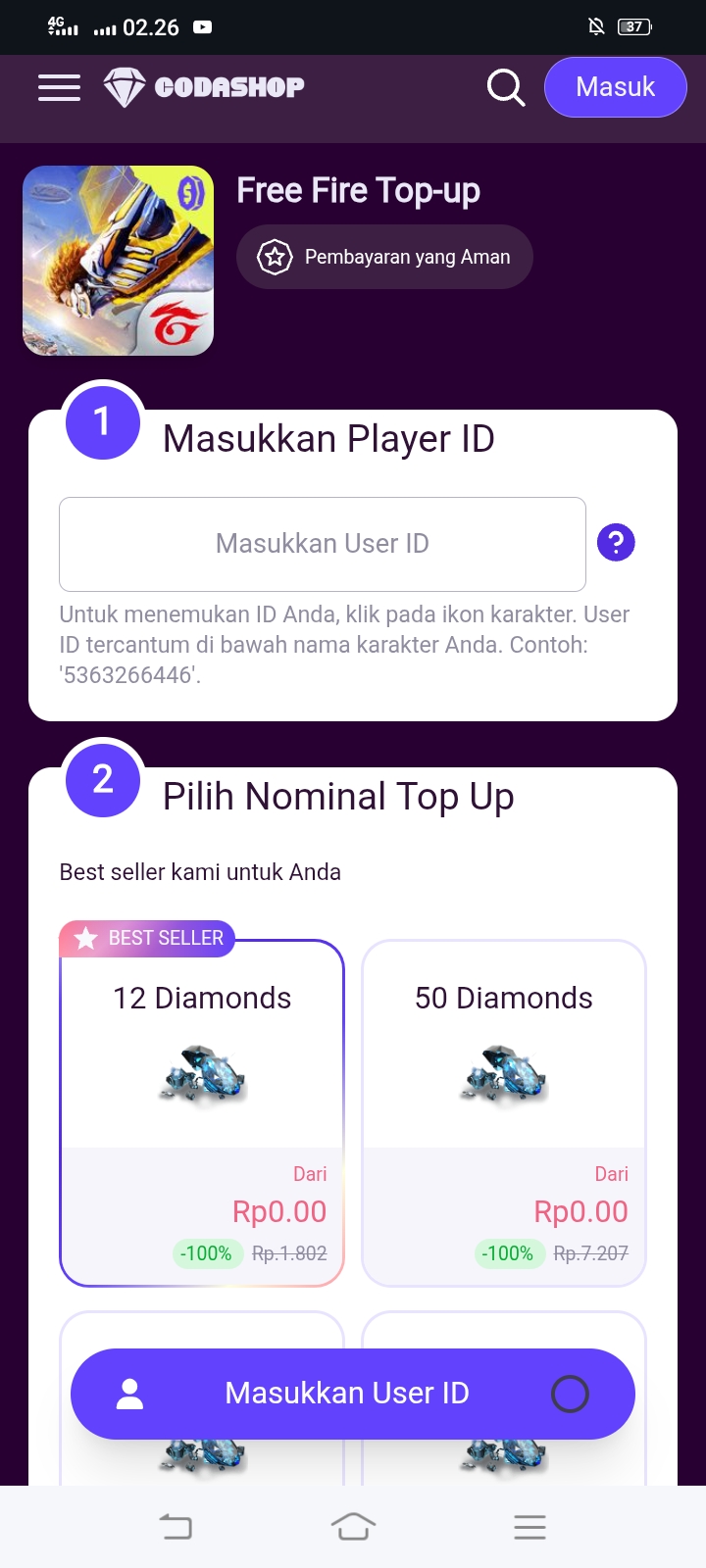Return to the phone home screen
This screenshot has width=706, height=1568.
353,1526
